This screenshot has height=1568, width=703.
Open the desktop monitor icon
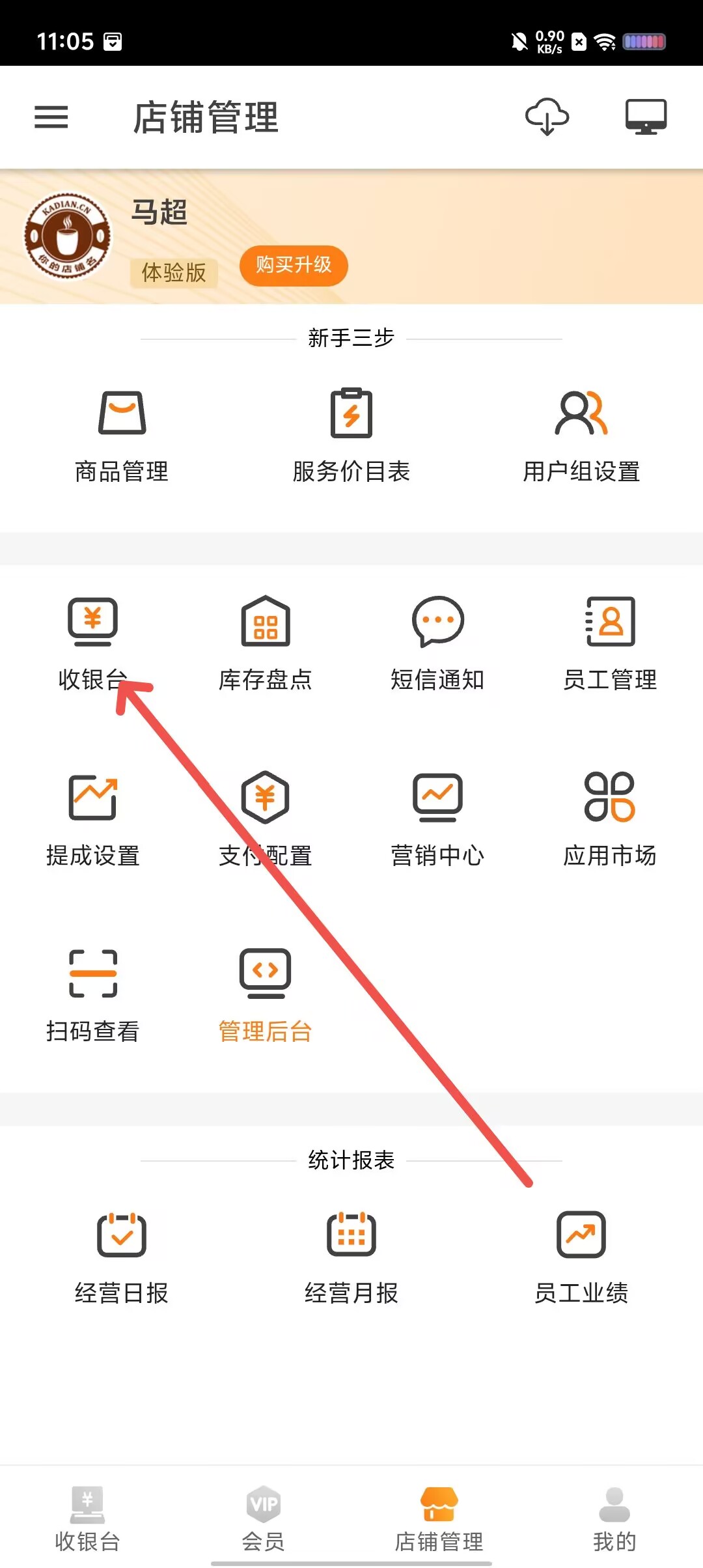(x=646, y=117)
